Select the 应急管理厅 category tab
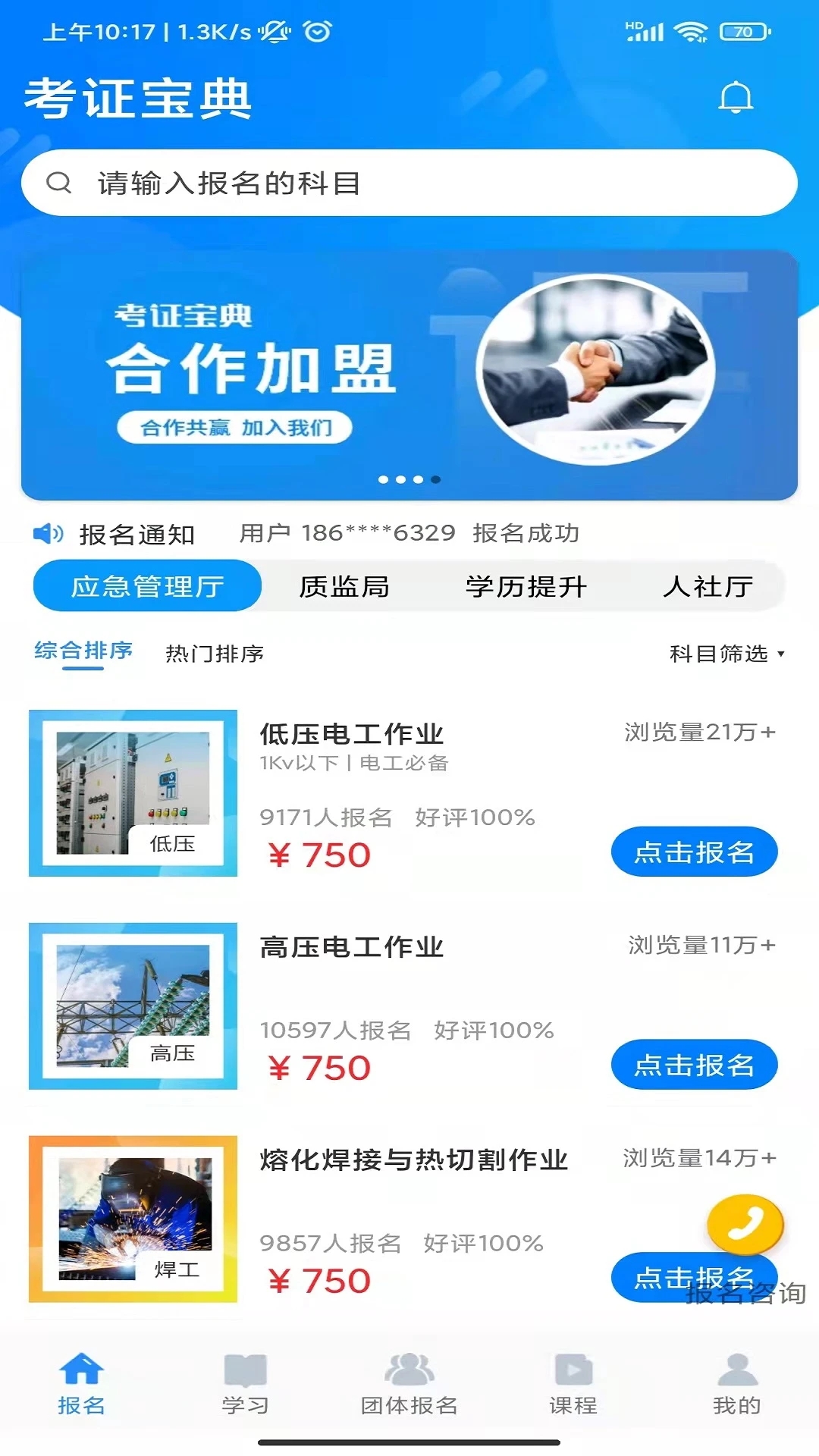The width and height of the screenshot is (819, 1456). 147,586
